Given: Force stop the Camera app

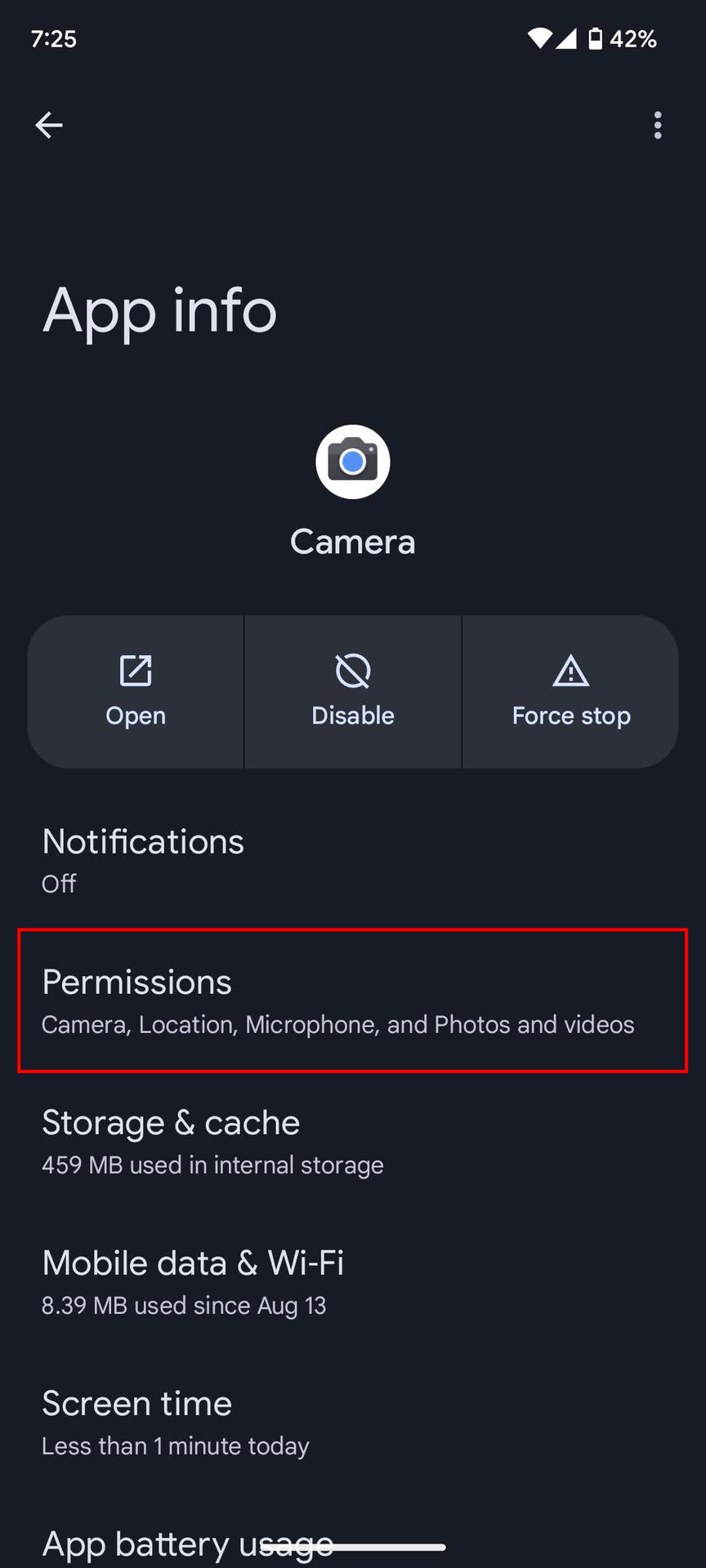Looking at the screenshot, I should [x=570, y=692].
